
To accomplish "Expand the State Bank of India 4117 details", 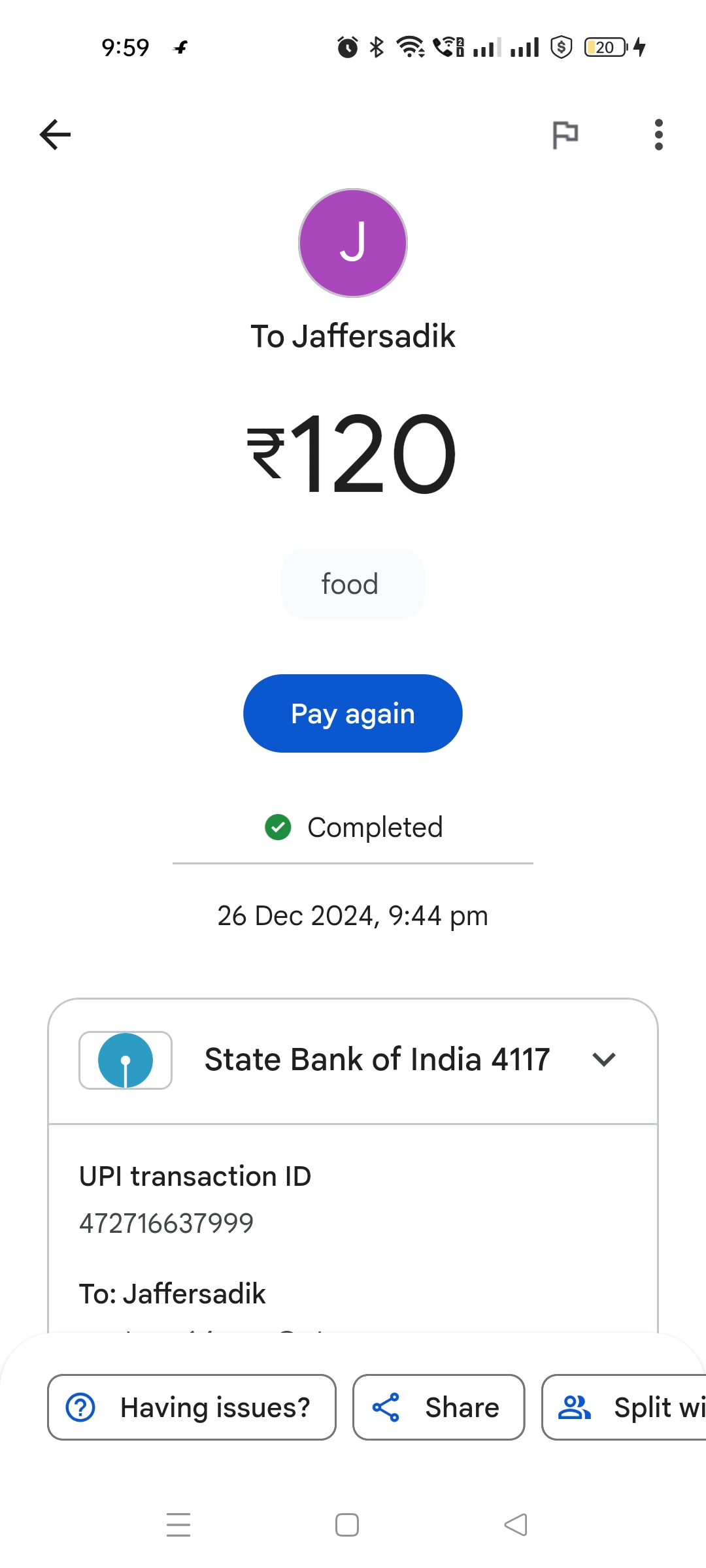I will coord(604,1059).
